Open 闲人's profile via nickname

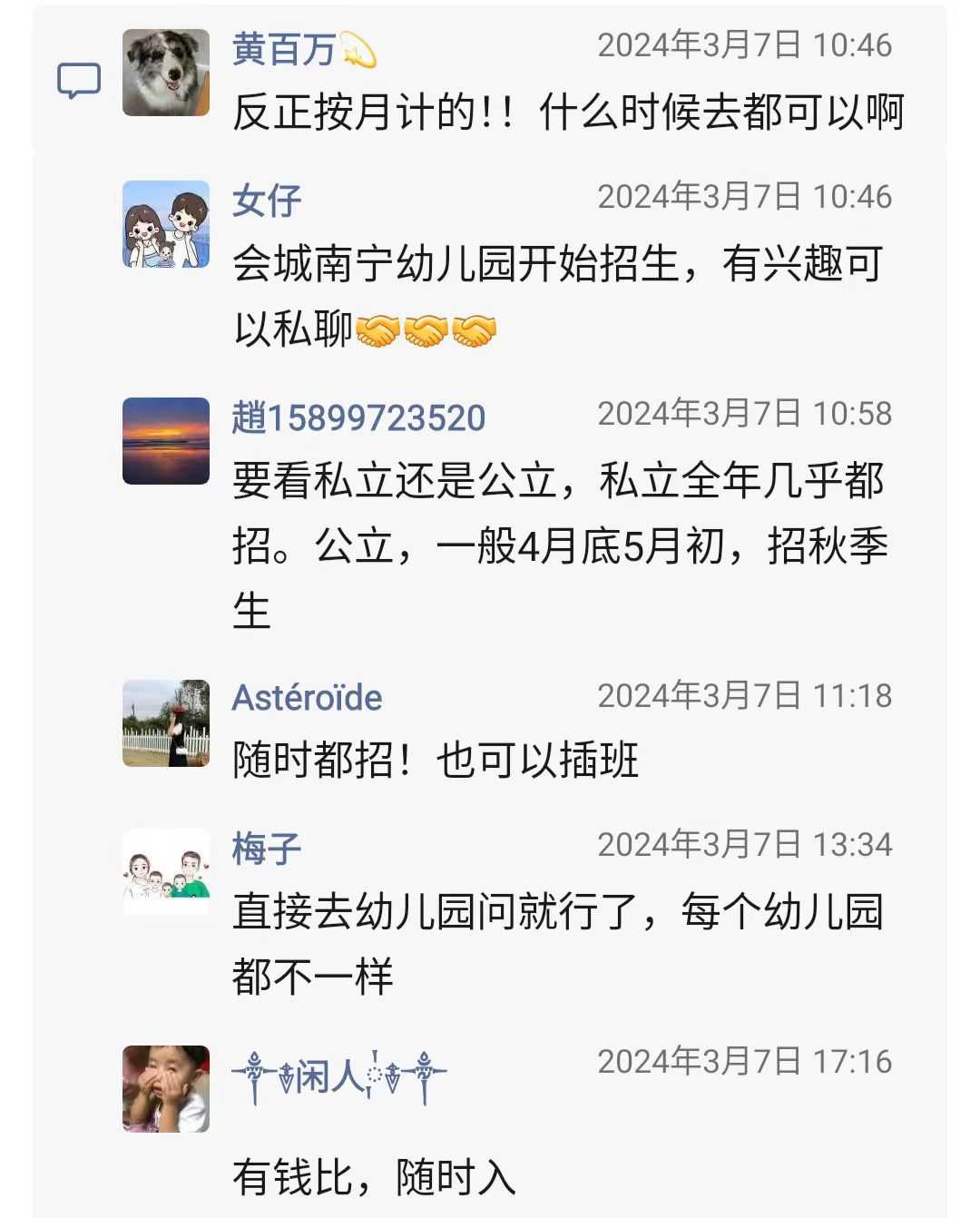338,1076
